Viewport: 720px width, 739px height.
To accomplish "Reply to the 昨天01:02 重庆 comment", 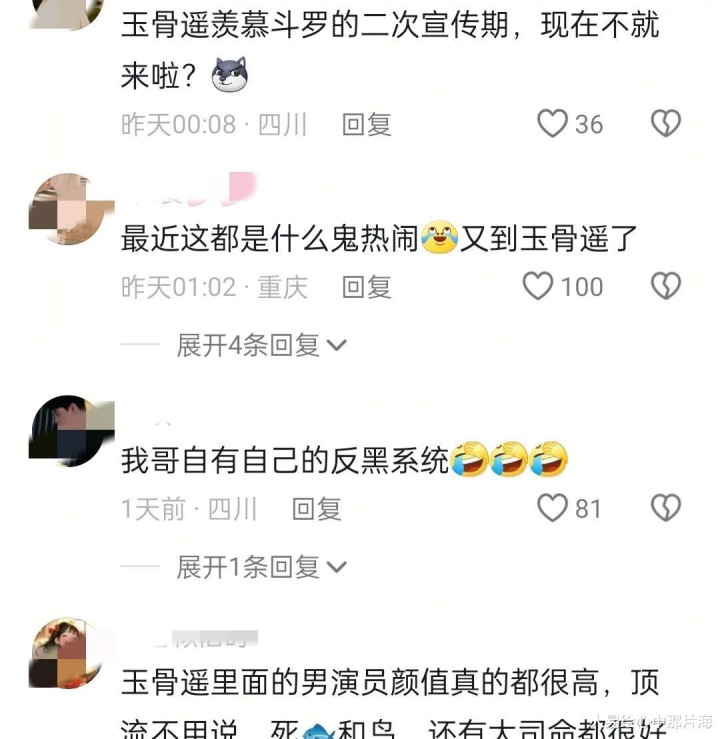I will click(x=366, y=287).
